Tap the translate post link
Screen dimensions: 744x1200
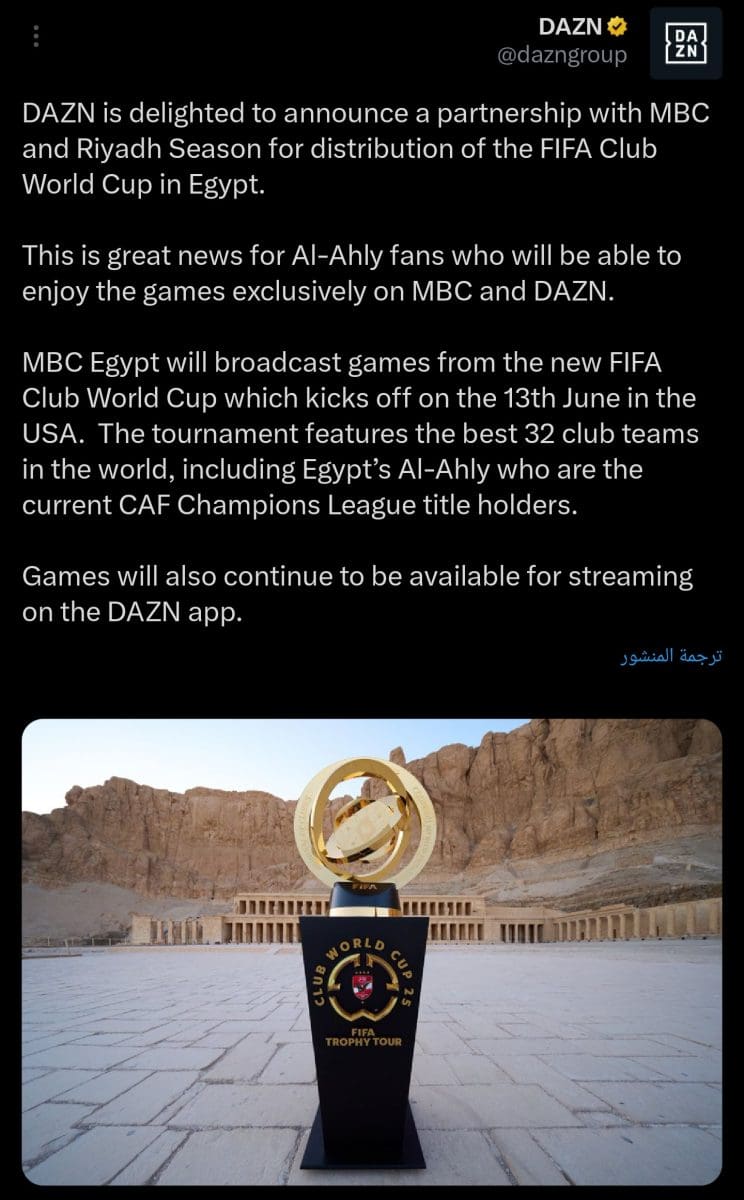click(670, 657)
